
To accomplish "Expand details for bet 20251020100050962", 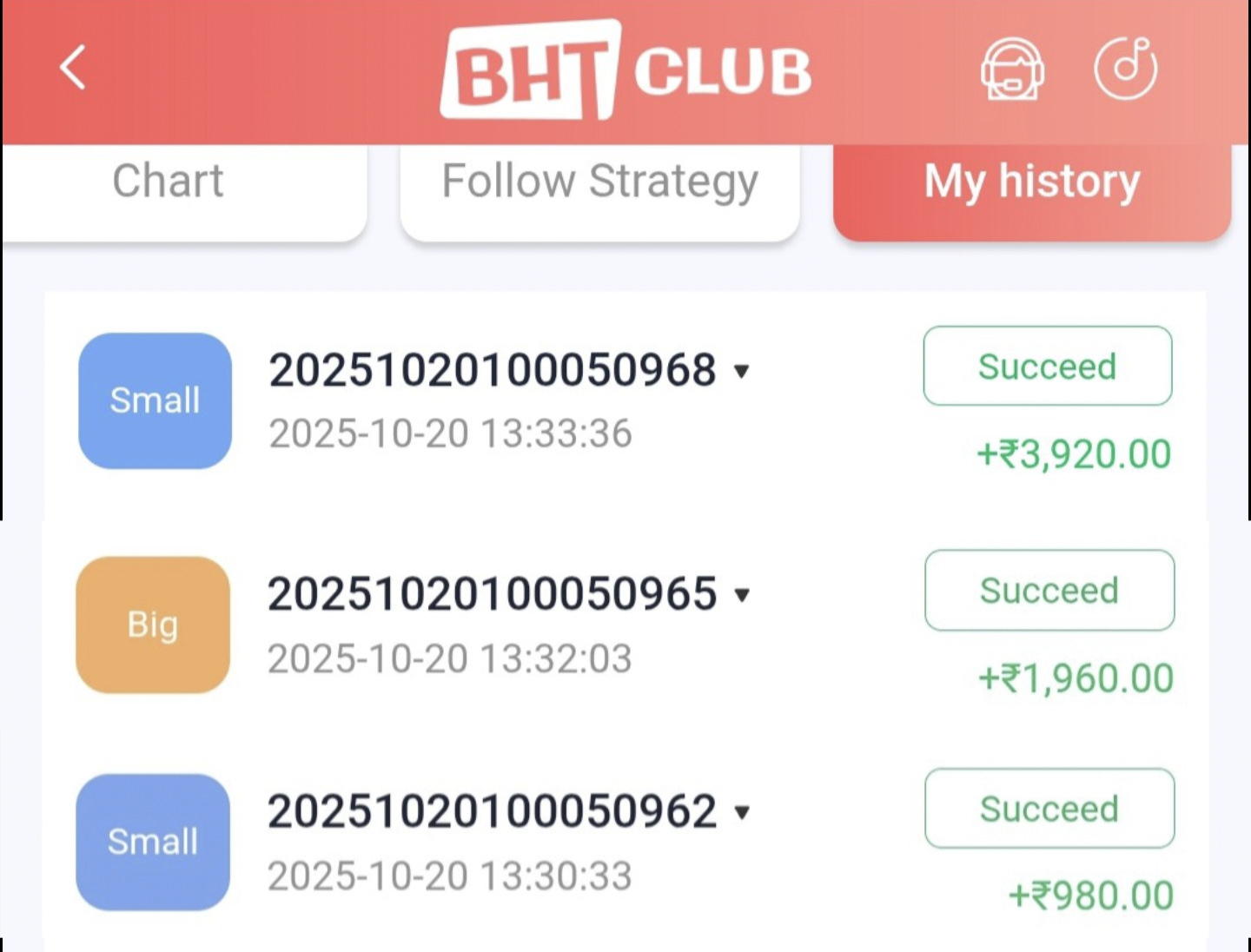I will point(741,813).
